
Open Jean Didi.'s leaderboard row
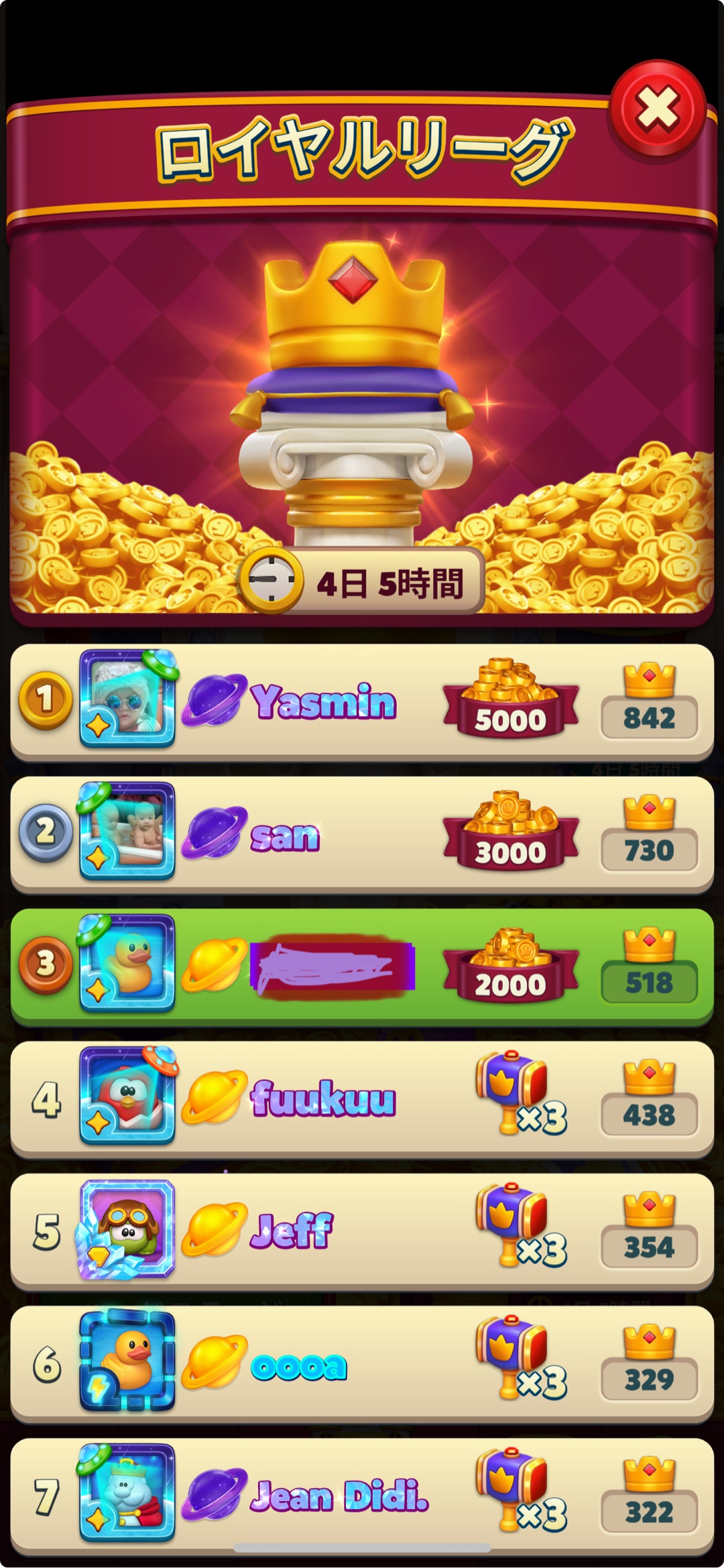(x=362, y=1494)
